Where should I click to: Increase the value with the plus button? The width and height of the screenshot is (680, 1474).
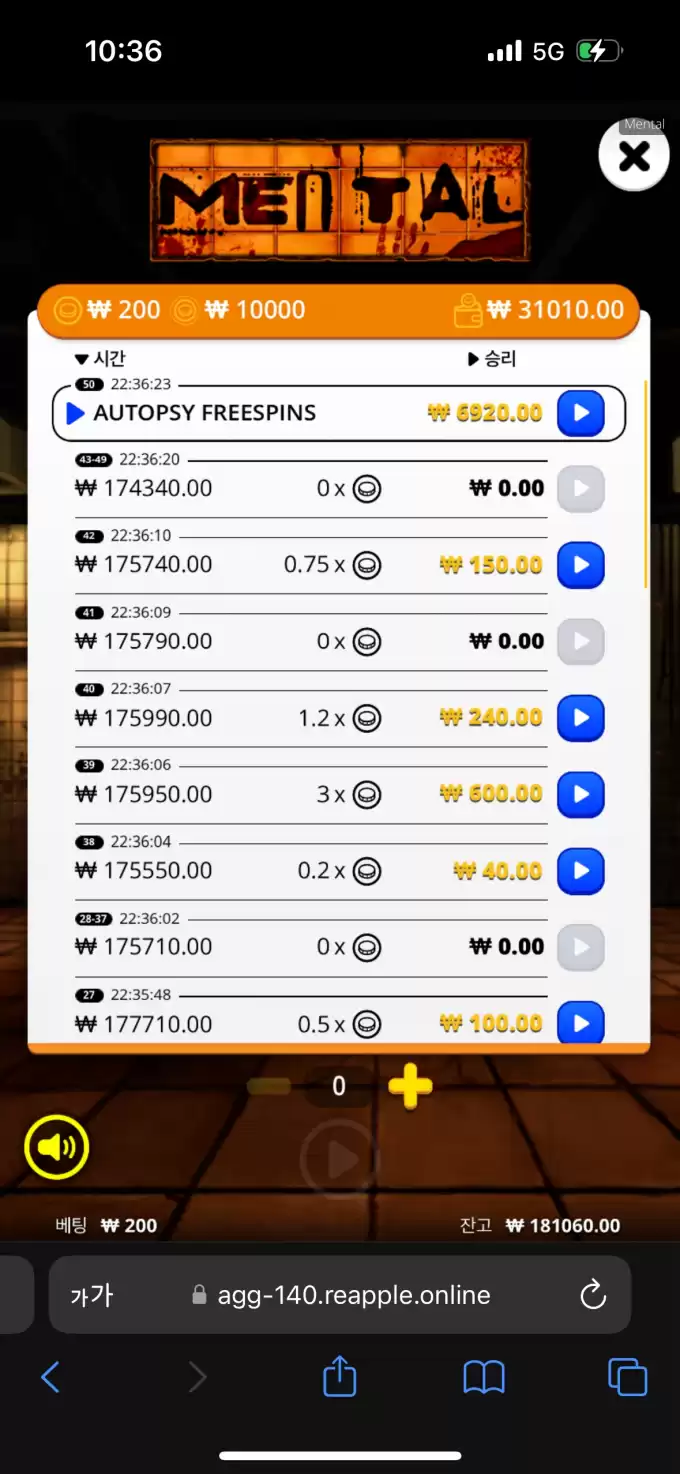tap(410, 1087)
